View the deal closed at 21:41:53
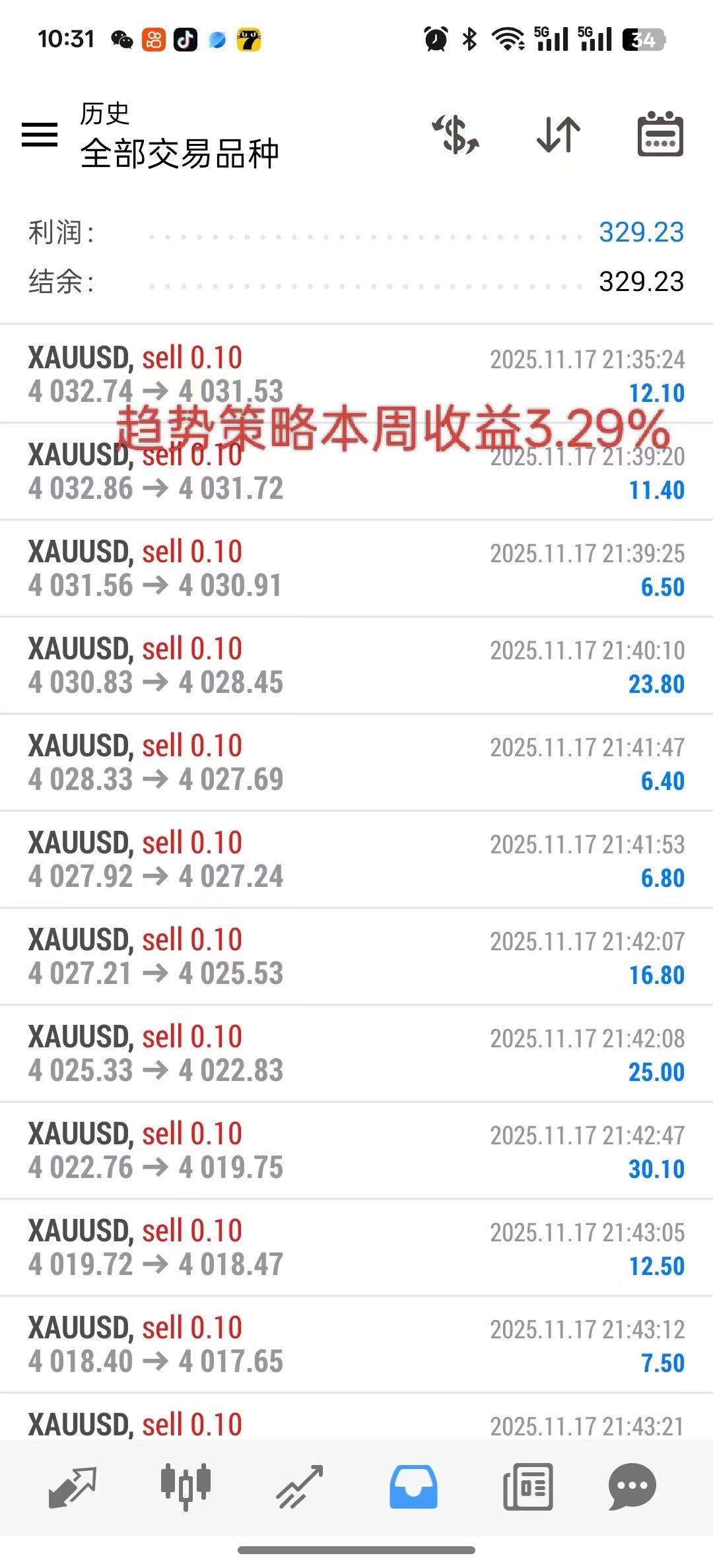Image resolution: width=713 pixels, height=1568 pixels. coord(356,860)
